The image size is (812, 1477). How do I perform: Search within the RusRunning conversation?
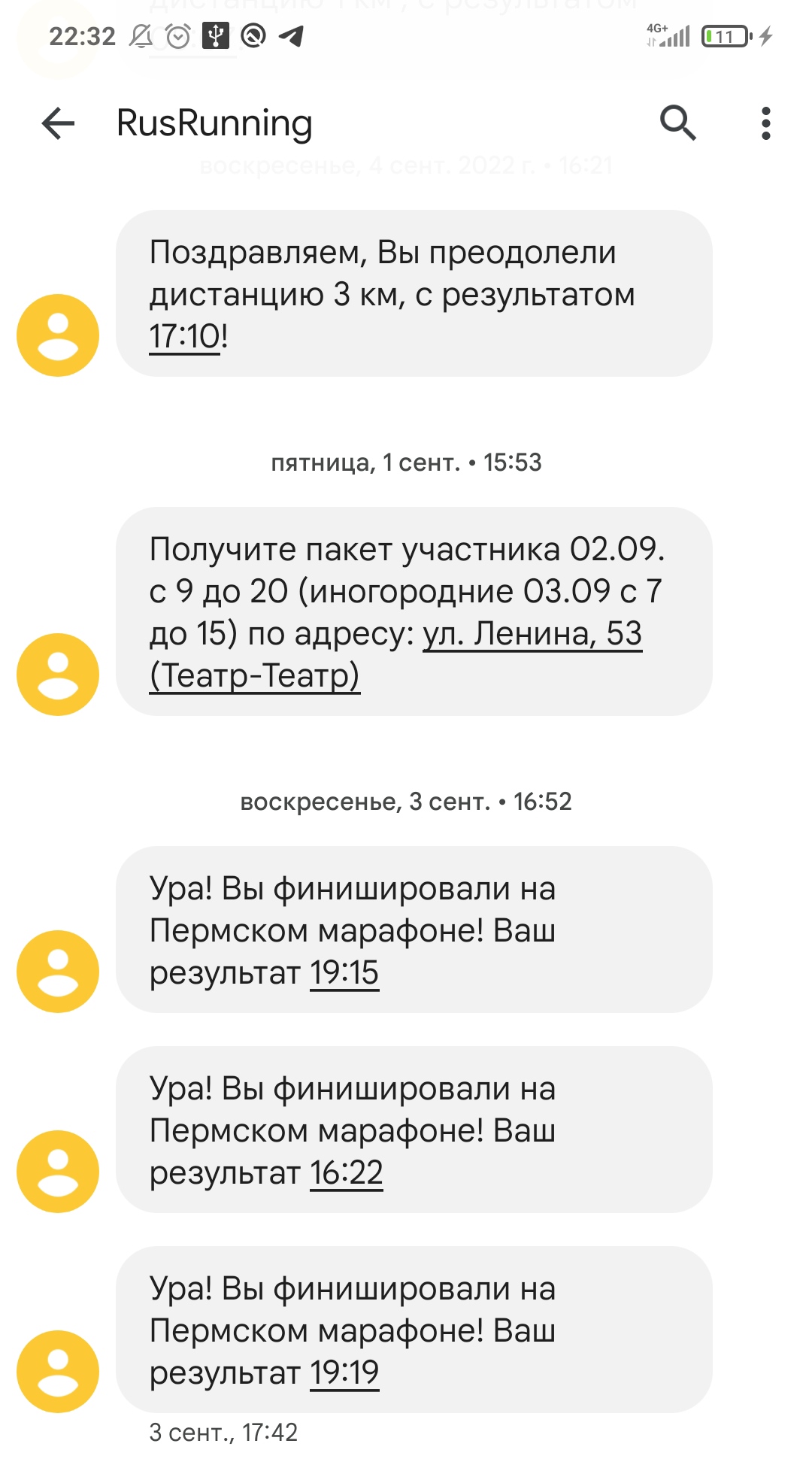point(677,123)
